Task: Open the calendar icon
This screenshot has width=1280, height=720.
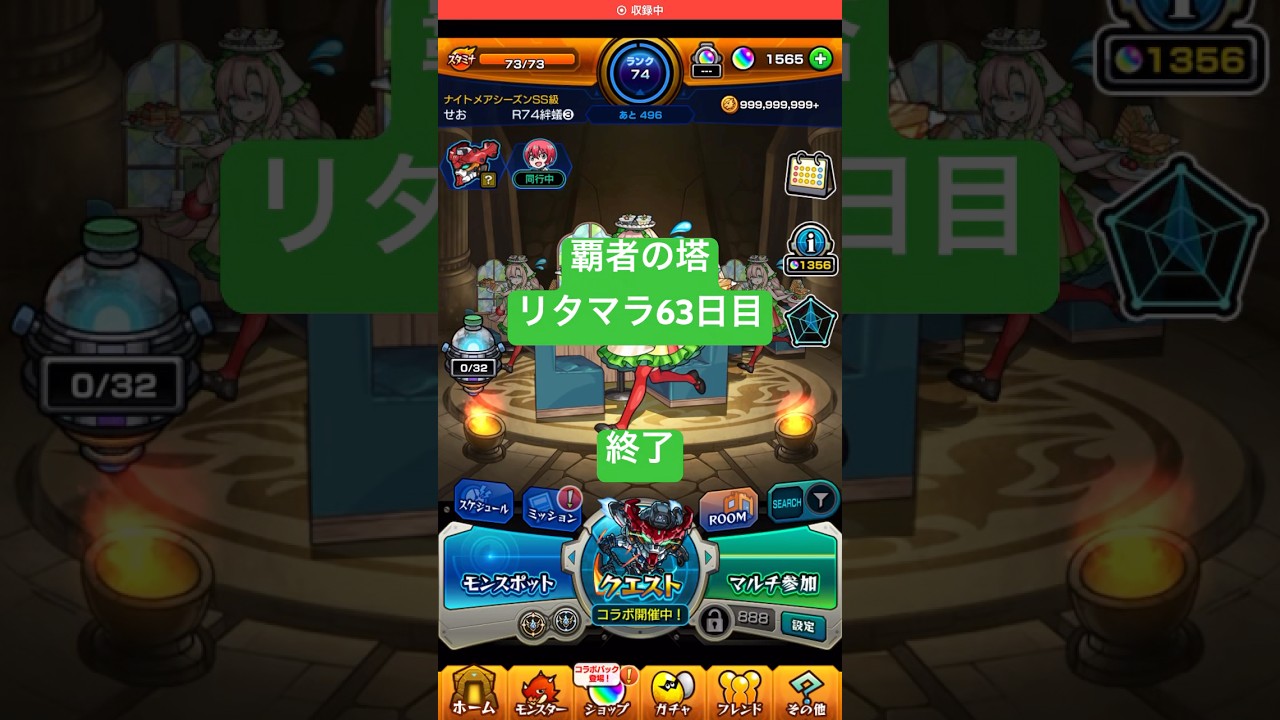Action: point(809,176)
